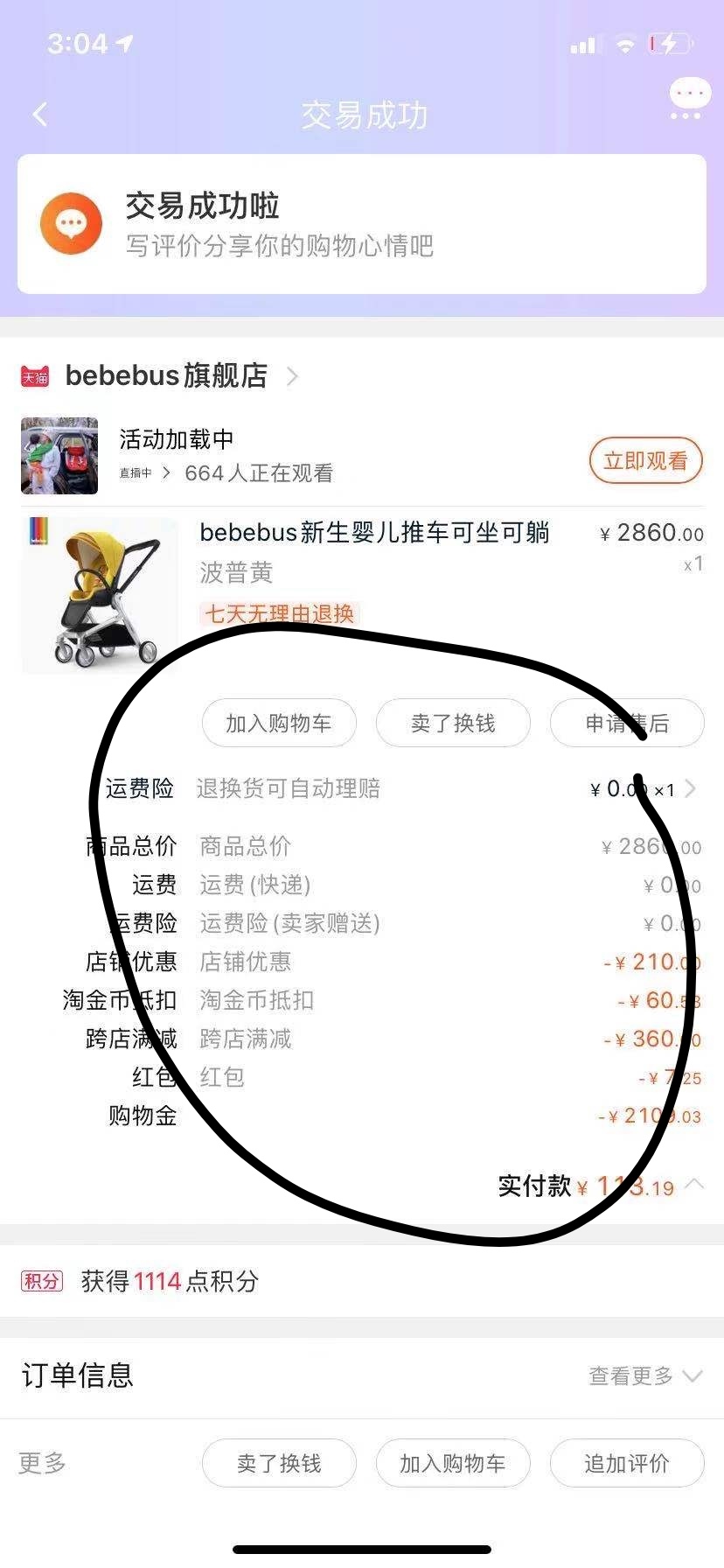Tap 立即观看 to watch the livestream
This screenshot has height=1568, width=724.
click(645, 460)
